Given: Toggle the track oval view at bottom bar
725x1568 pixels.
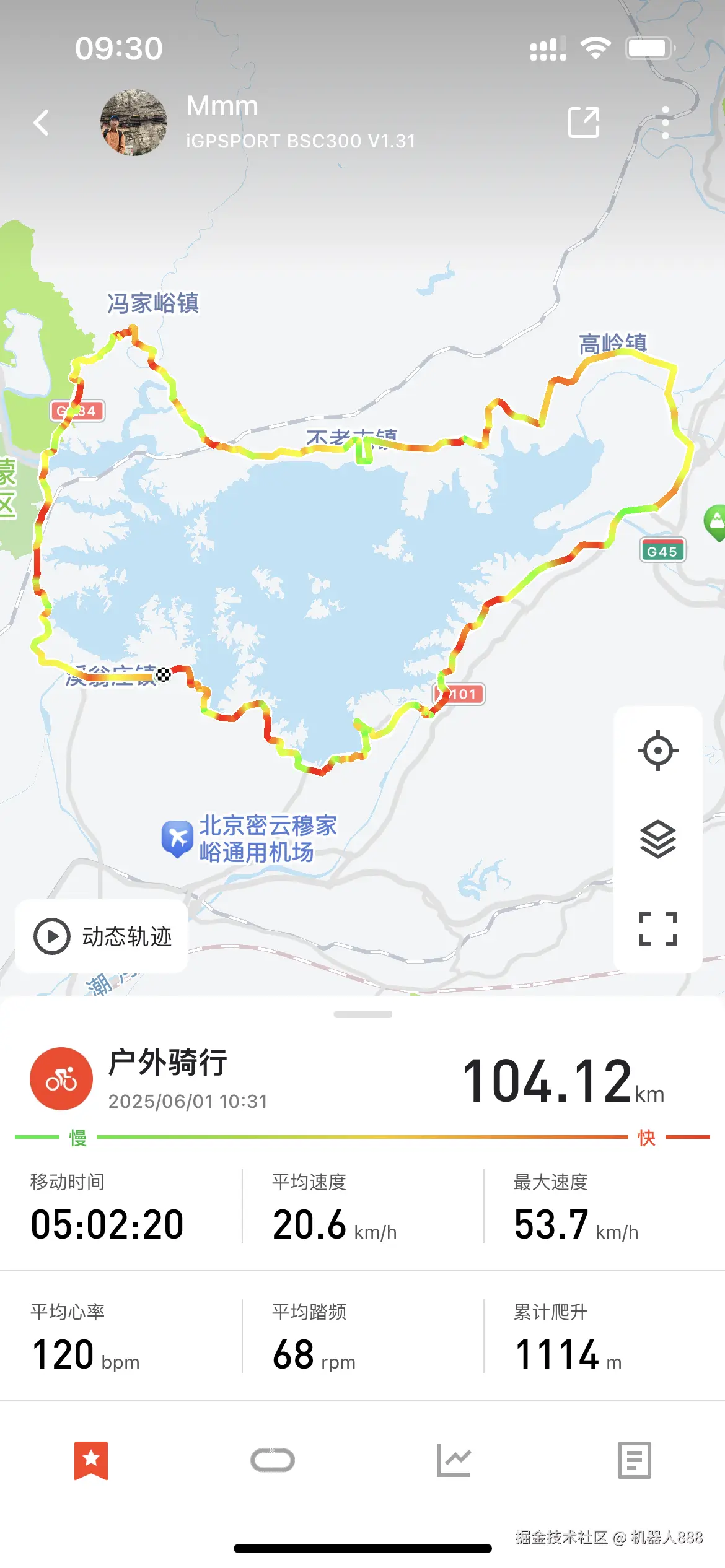Looking at the screenshot, I should (x=273, y=1458).
